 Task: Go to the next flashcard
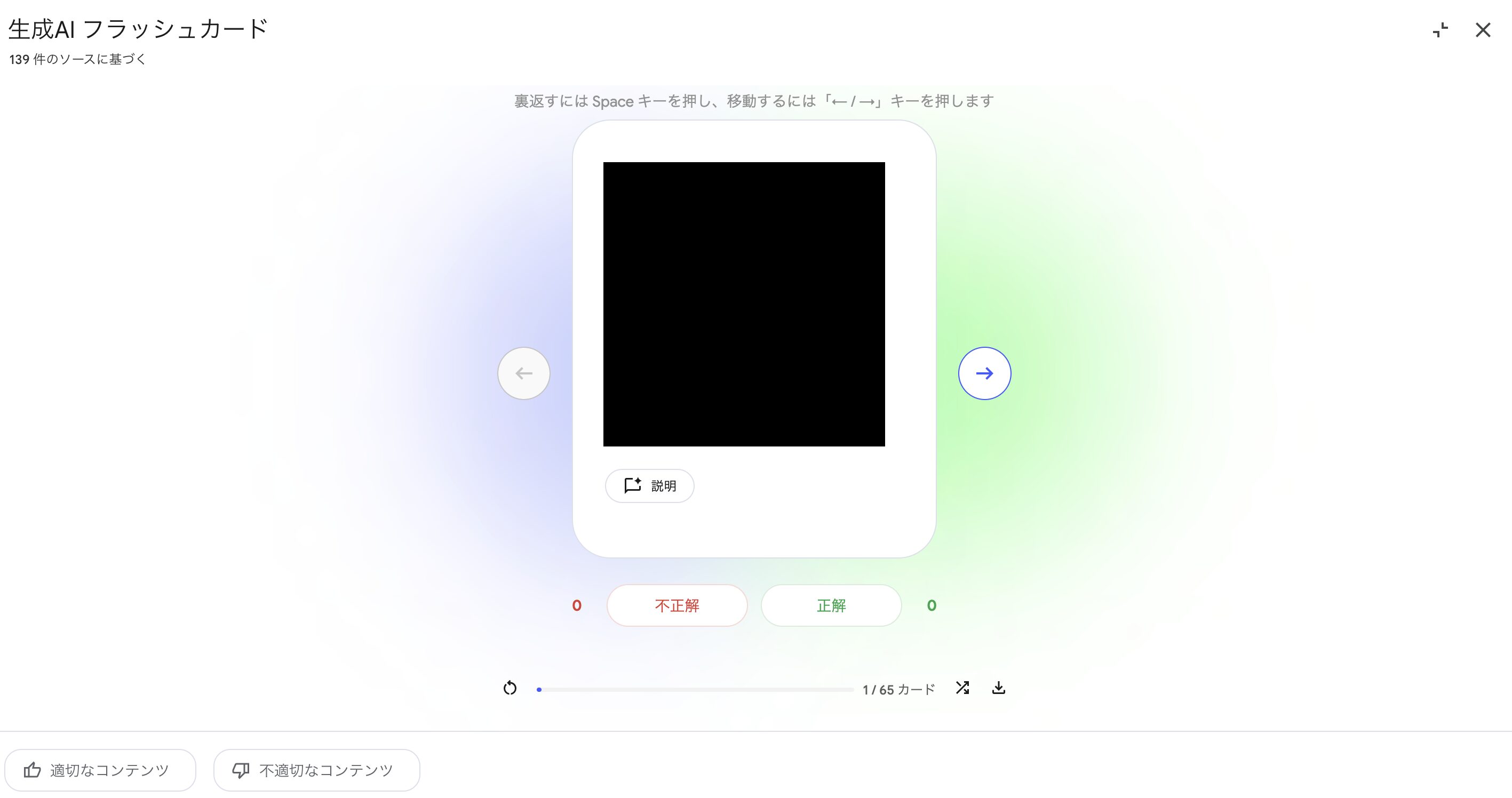984,373
